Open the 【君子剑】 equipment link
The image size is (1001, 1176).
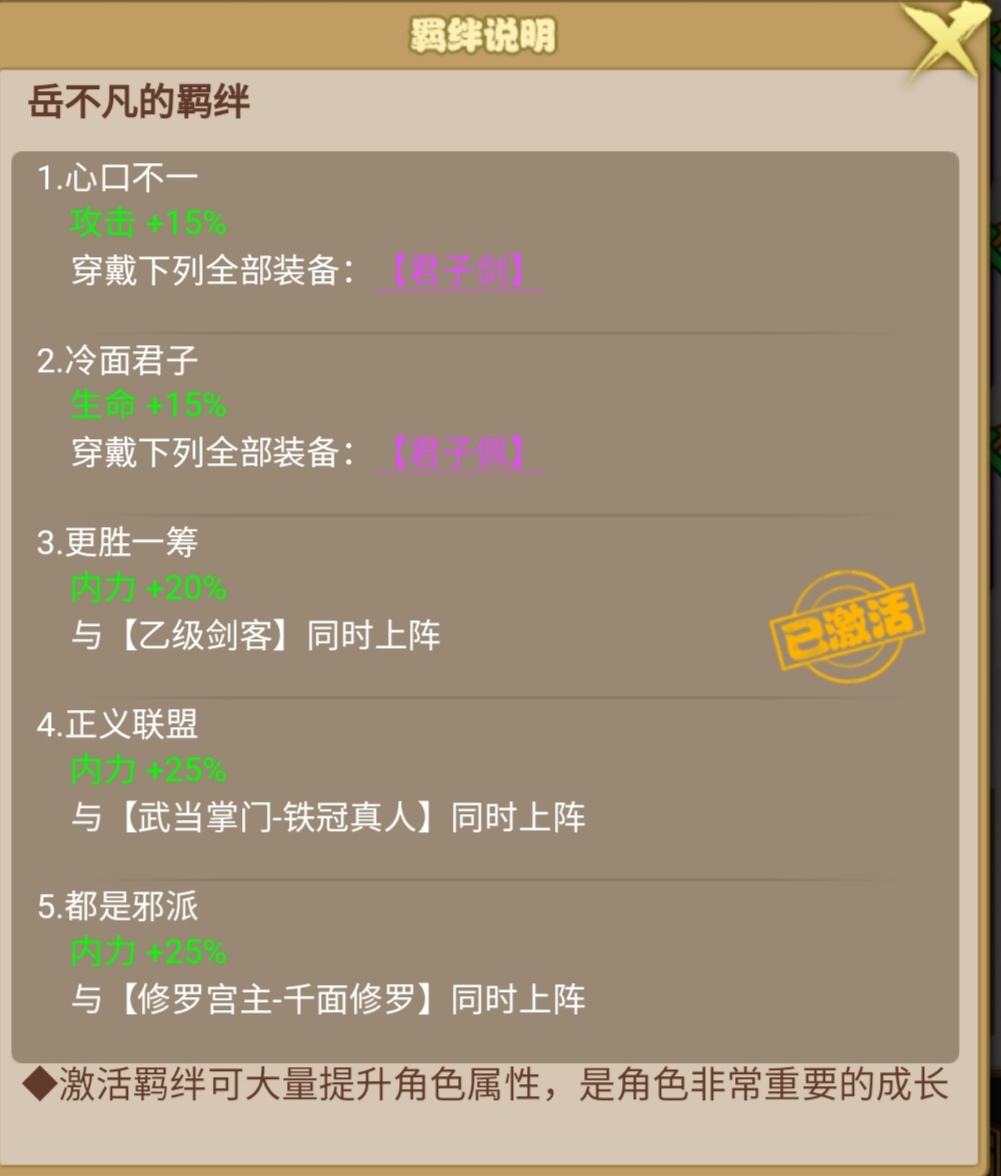click(459, 272)
